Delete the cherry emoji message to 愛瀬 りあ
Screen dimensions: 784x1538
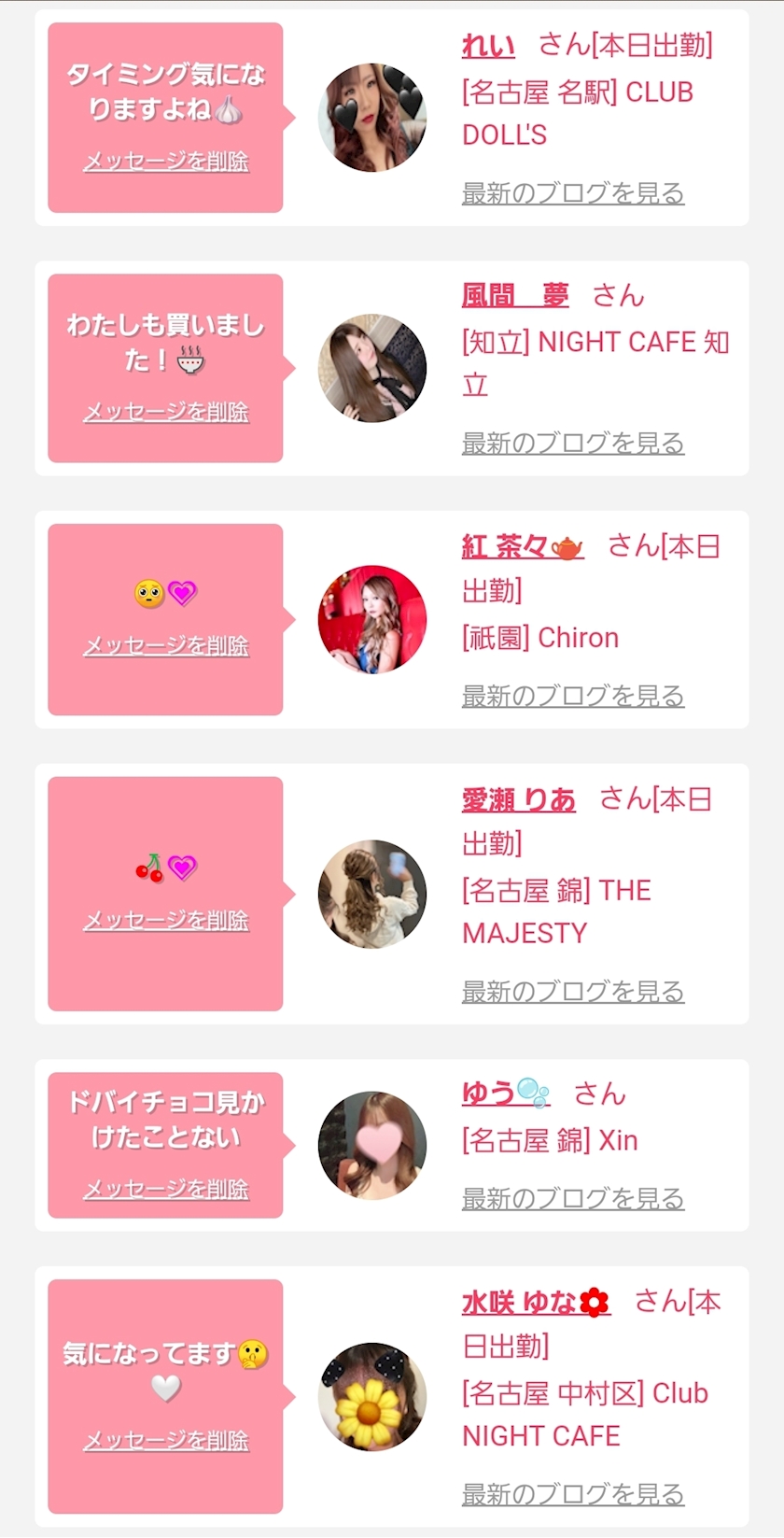click(166, 920)
